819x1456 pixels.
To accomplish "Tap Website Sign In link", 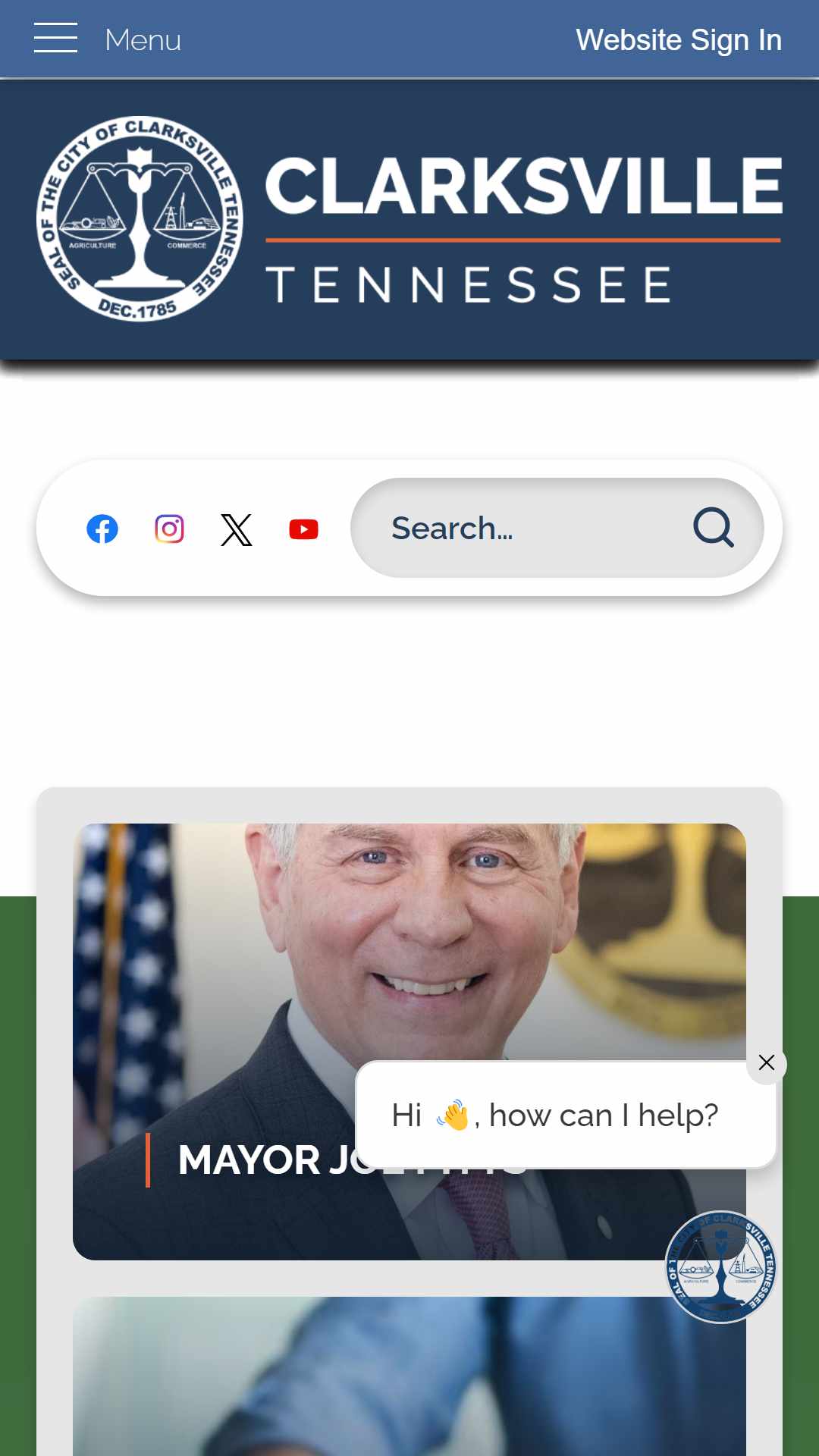I will pos(679,39).
